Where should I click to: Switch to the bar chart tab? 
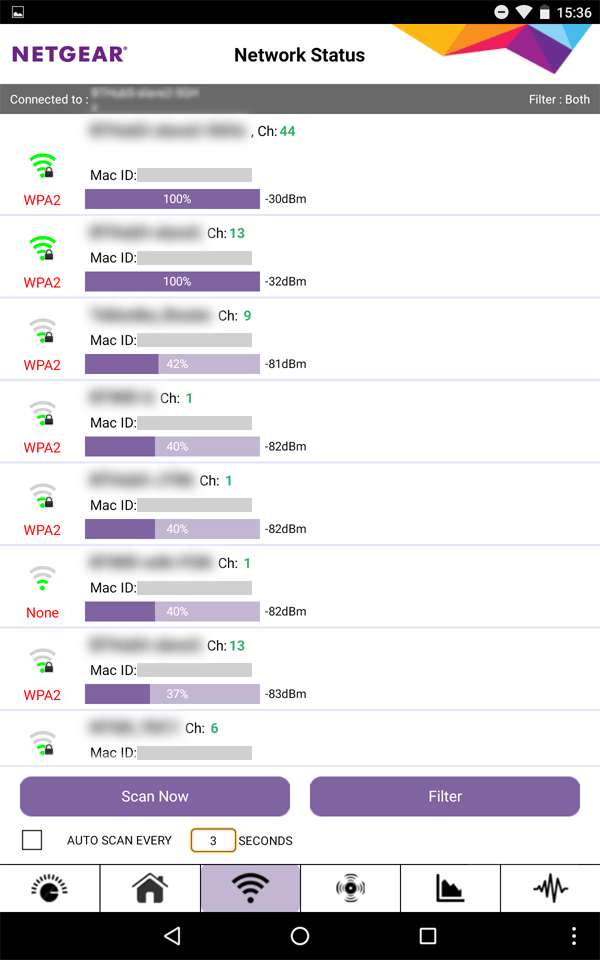pos(450,888)
